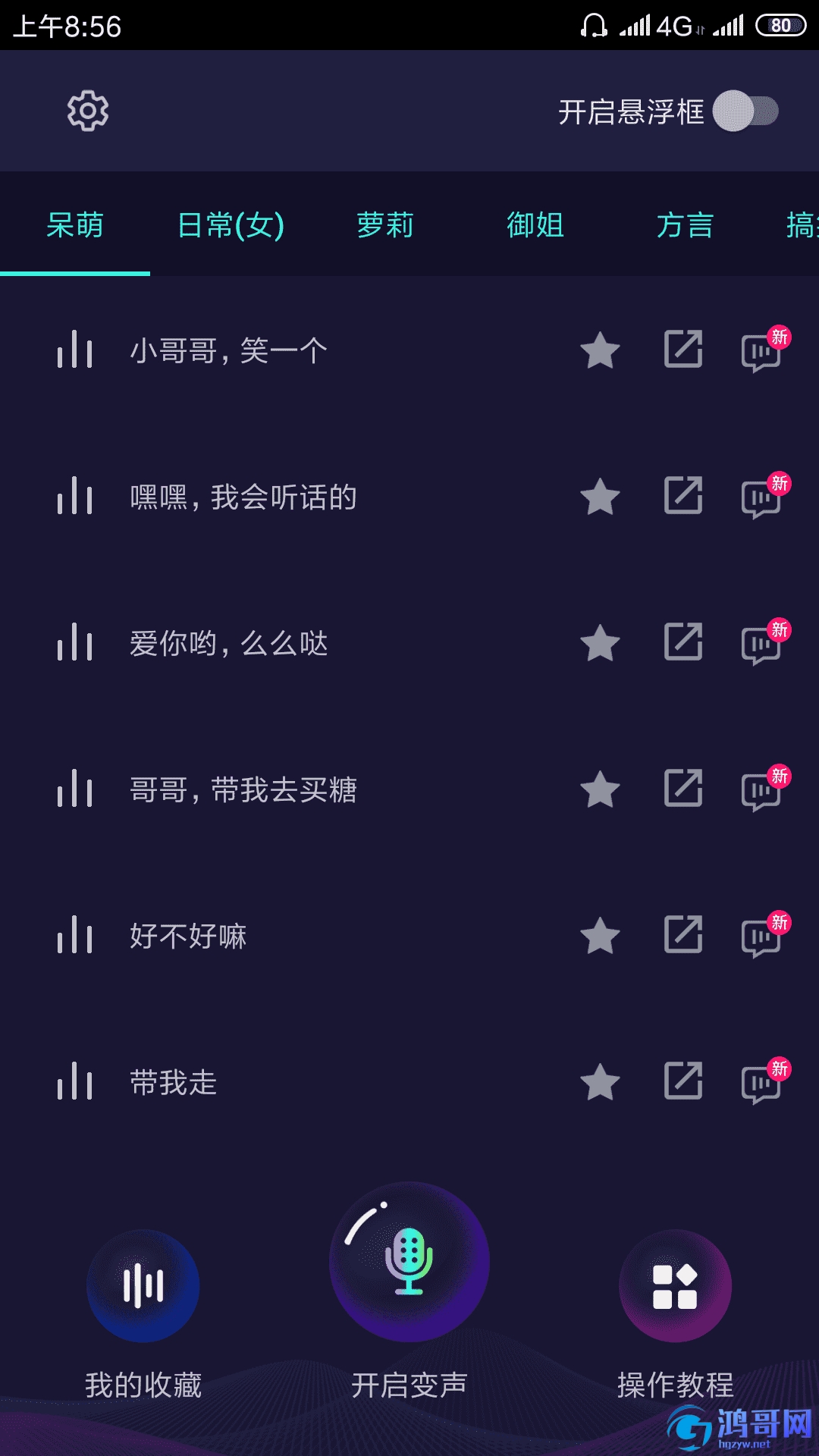The width and height of the screenshot is (819, 1456).
Task: Select the 呆萌 tab
Action: tap(75, 225)
